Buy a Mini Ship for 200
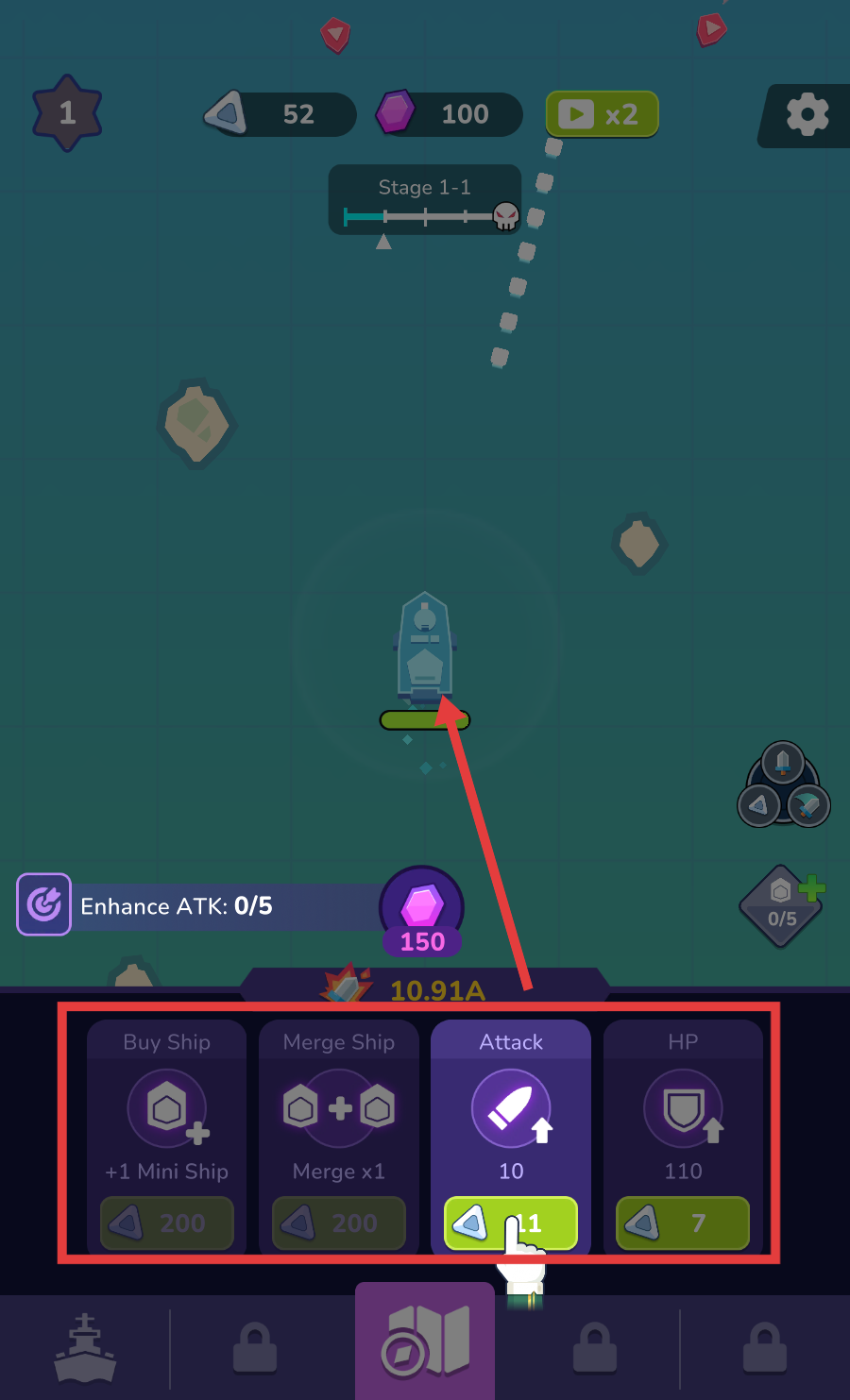Viewport: 850px width, 1400px height. [167, 1223]
